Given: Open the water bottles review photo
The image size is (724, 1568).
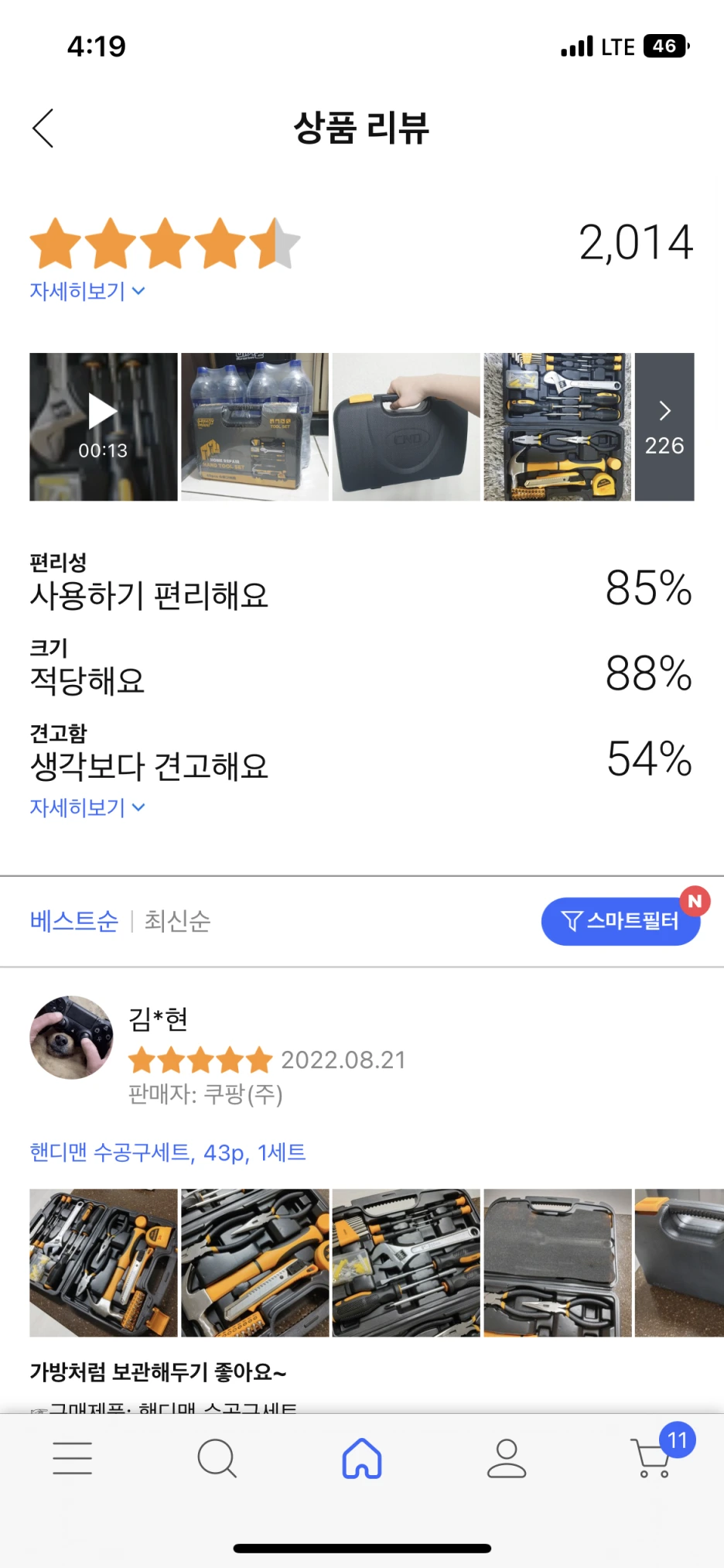Looking at the screenshot, I should click(254, 426).
